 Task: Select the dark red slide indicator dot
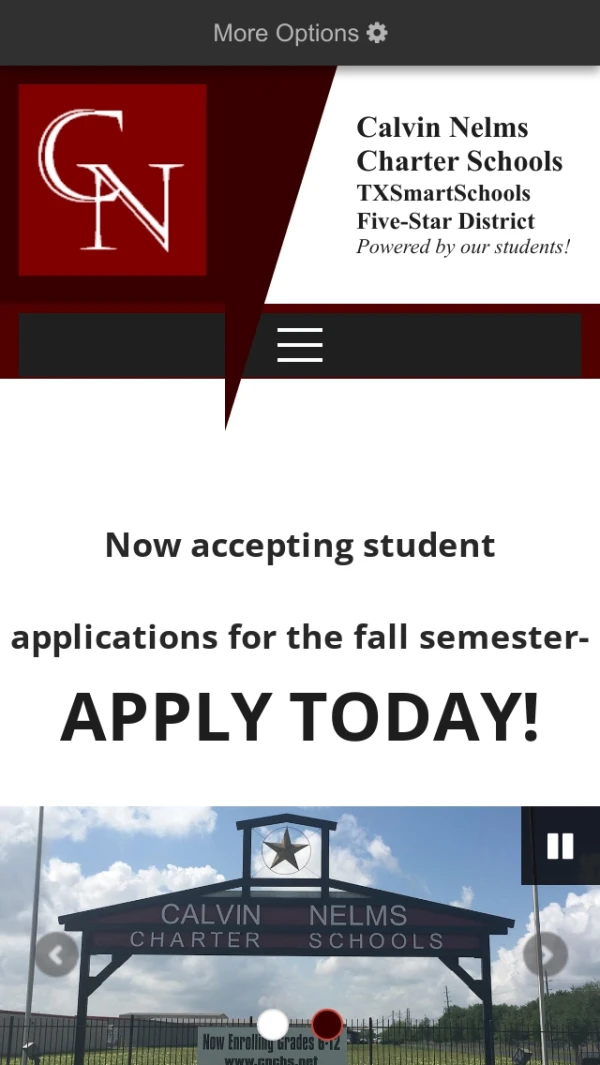pos(327,1025)
